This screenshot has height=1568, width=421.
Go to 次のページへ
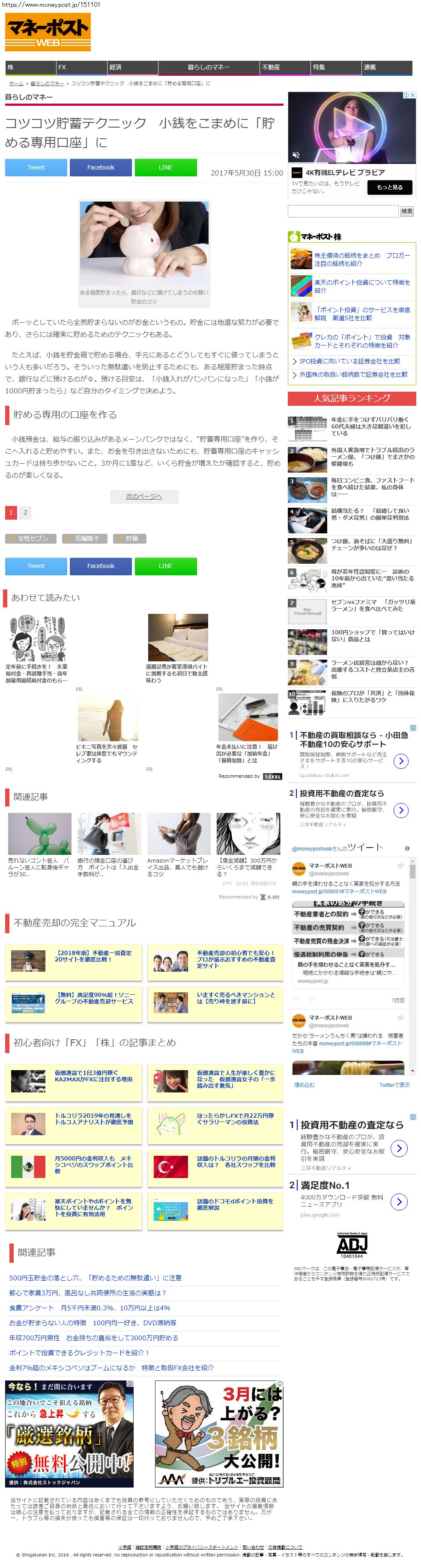pos(144,497)
